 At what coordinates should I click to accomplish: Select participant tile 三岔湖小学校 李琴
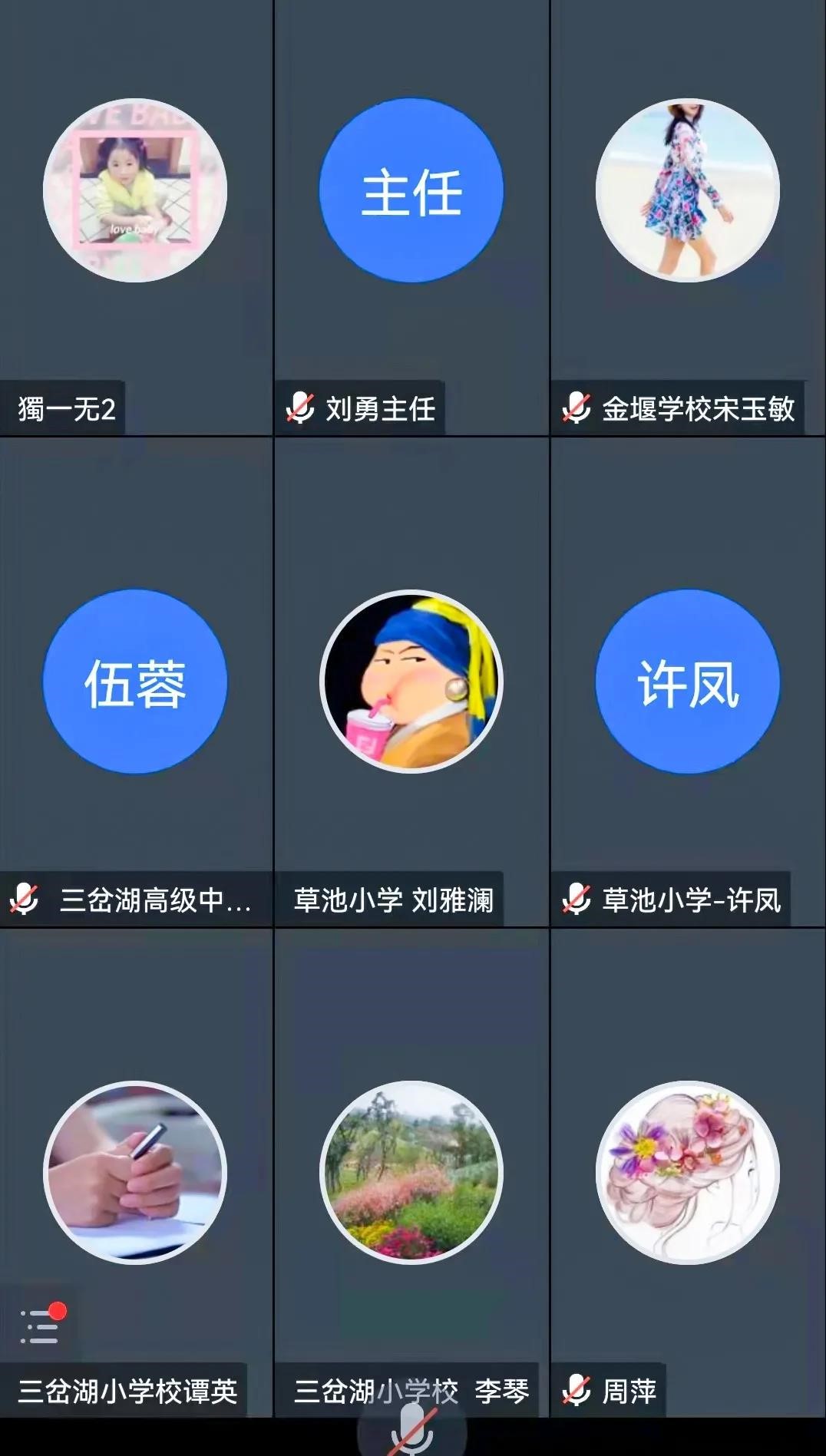coord(411,1173)
